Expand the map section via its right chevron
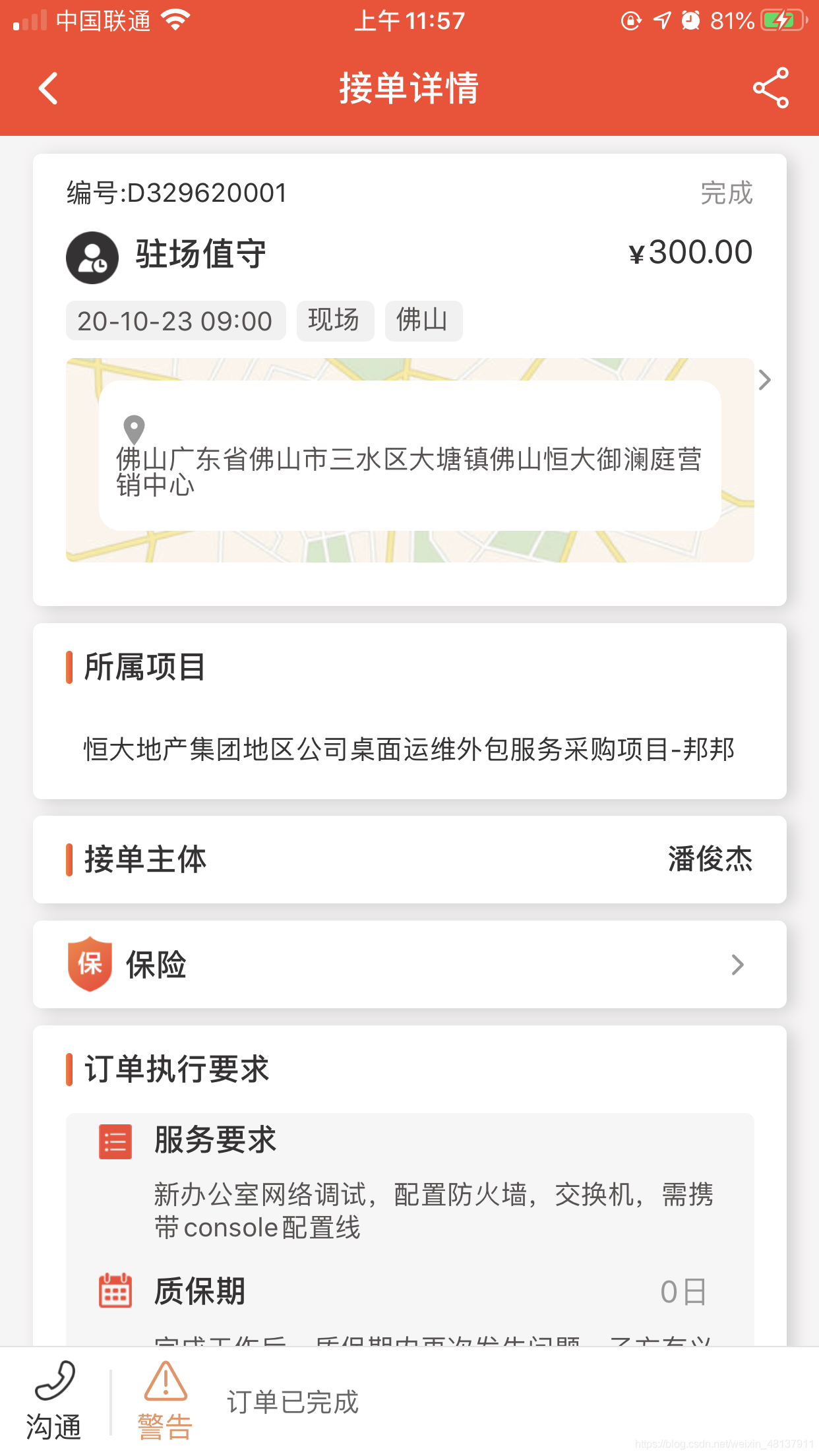Viewport: 819px width, 1456px height. 764,380
